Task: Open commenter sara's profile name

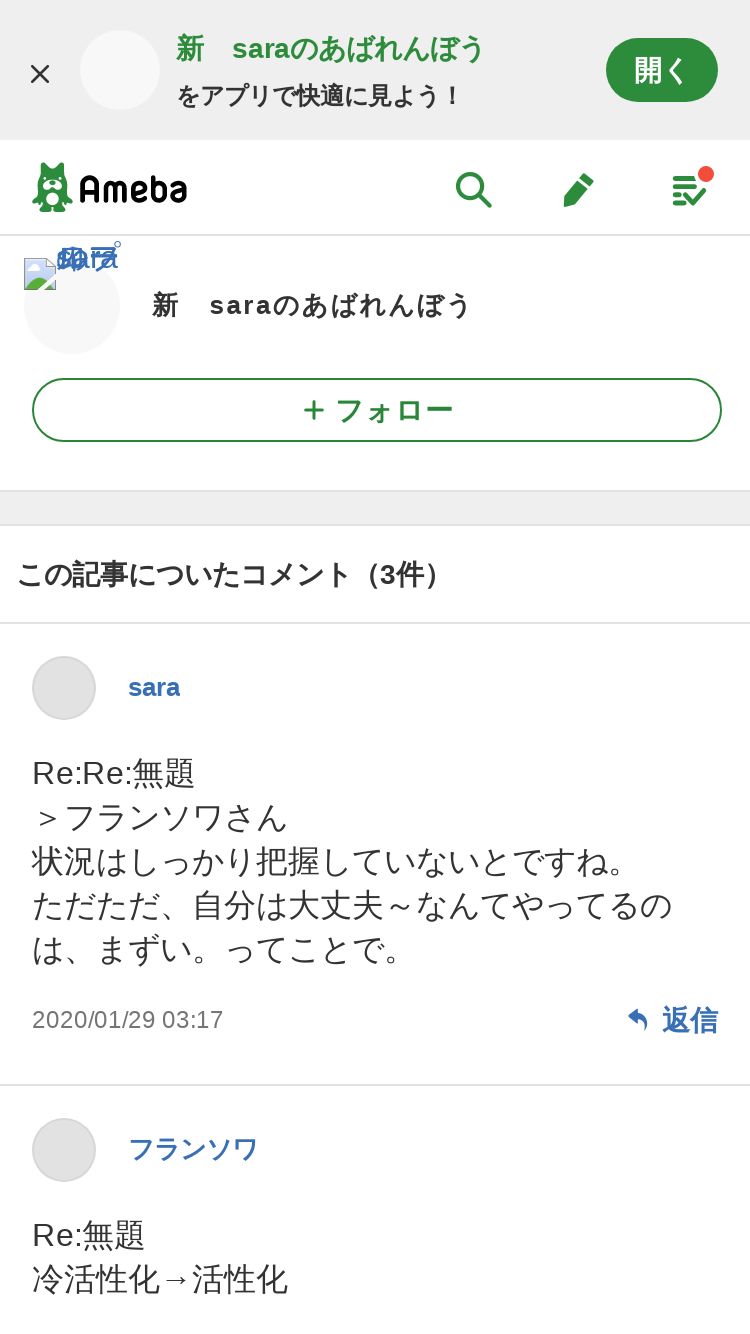Action: [x=154, y=687]
